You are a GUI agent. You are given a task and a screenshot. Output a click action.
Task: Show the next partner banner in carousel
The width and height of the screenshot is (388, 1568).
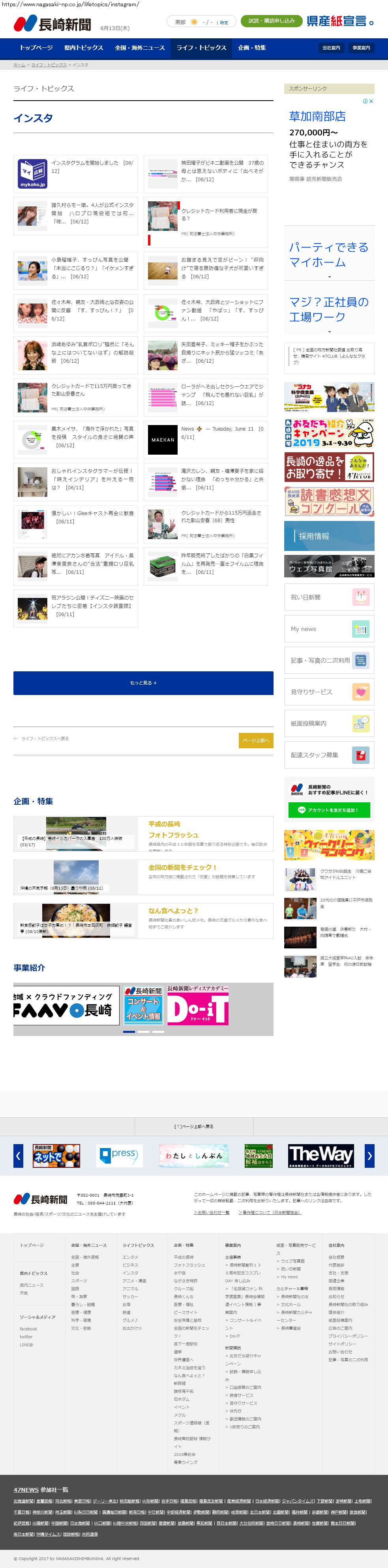(369, 1155)
